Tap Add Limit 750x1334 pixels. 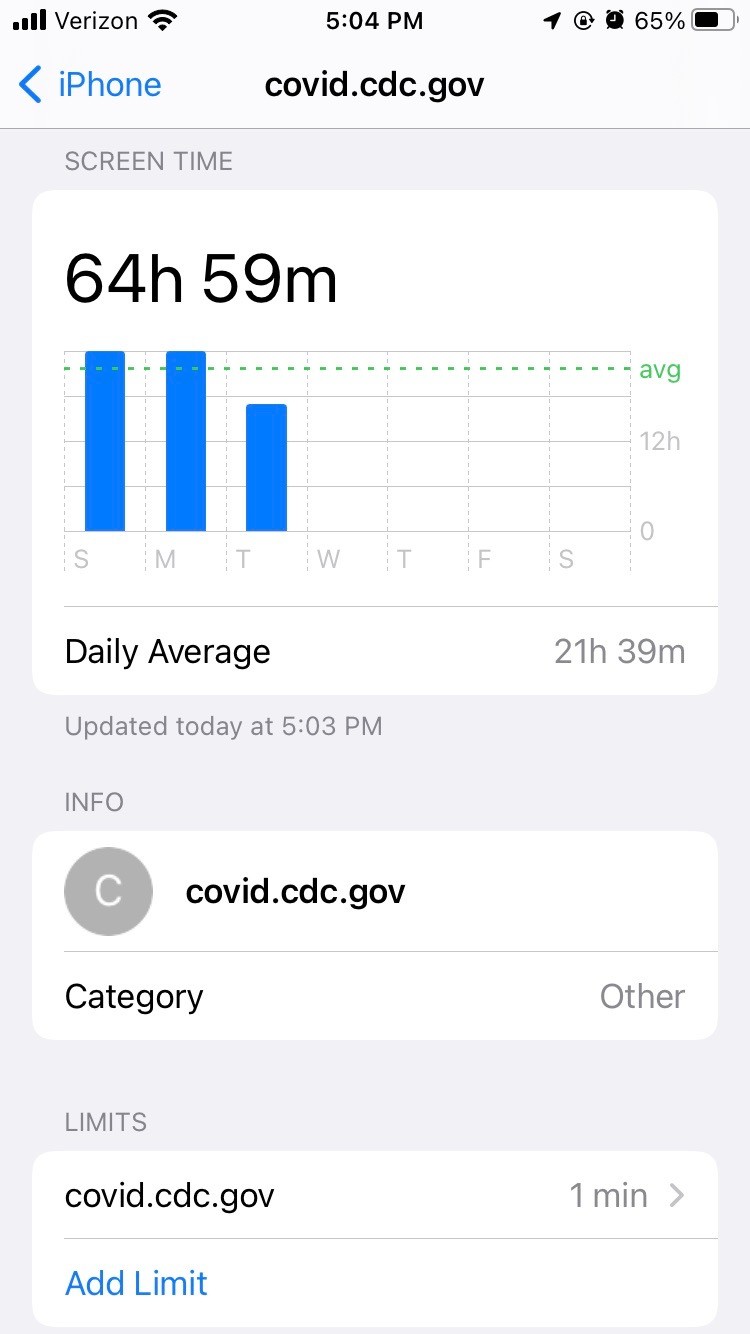click(136, 1283)
